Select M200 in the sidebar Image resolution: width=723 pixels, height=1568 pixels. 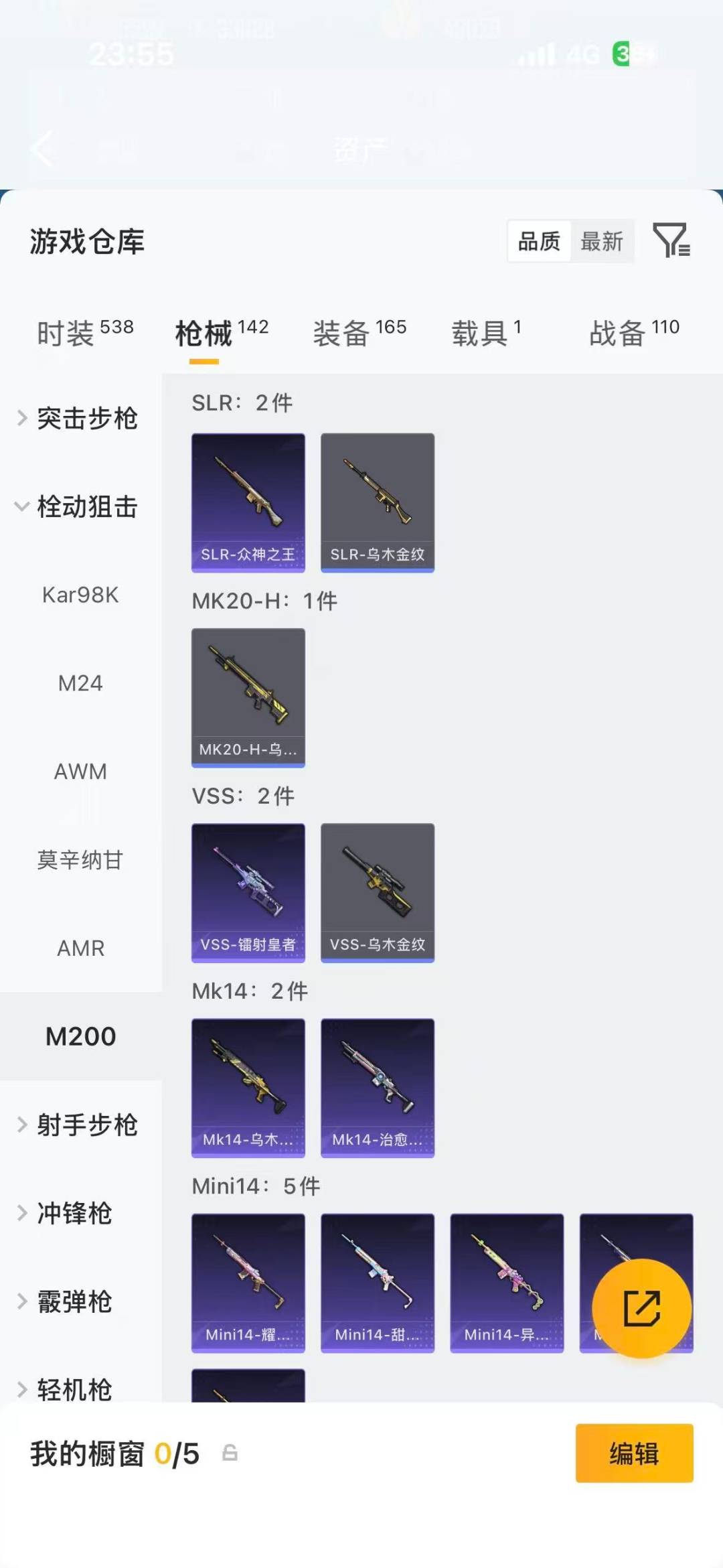coord(81,1036)
